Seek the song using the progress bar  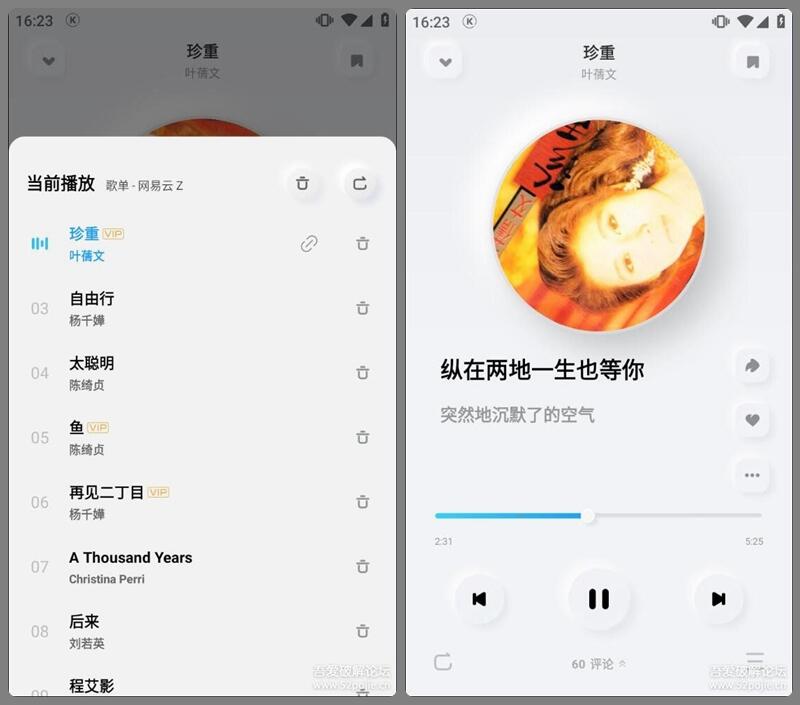[598, 516]
